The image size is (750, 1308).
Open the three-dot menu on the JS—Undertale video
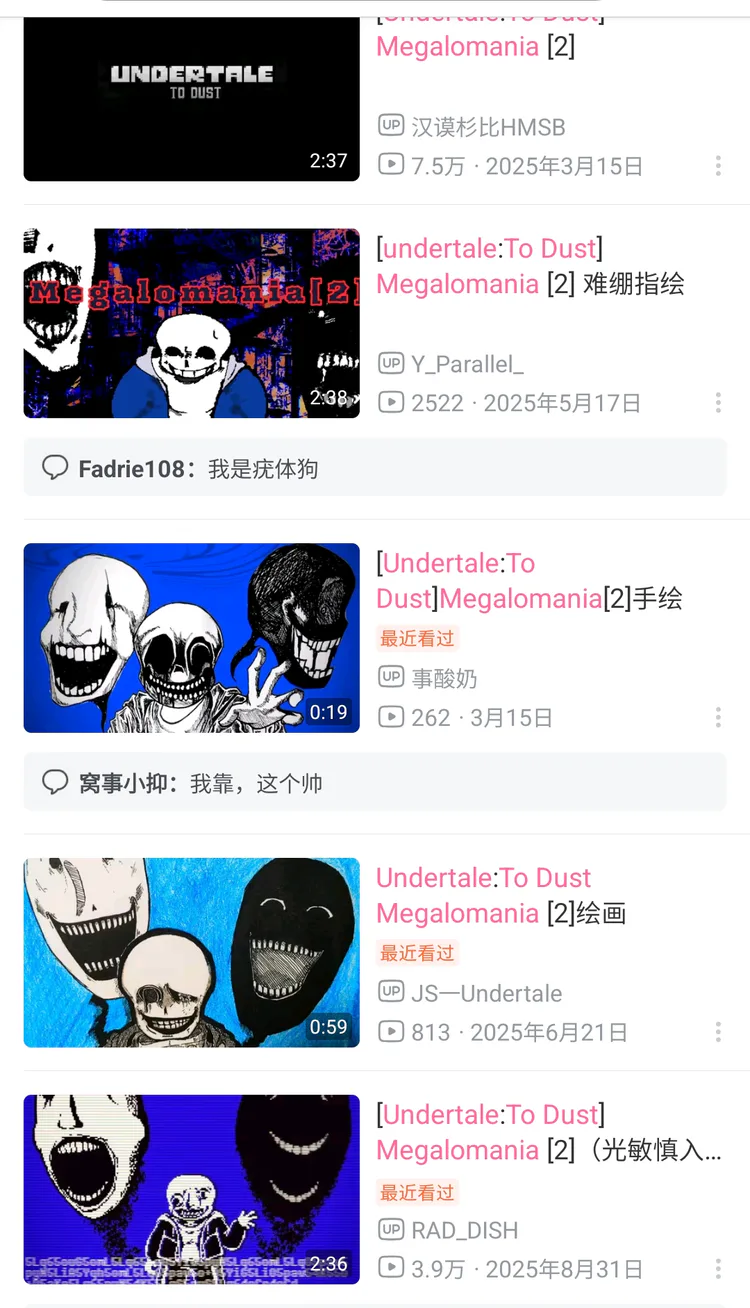point(718,1031)
